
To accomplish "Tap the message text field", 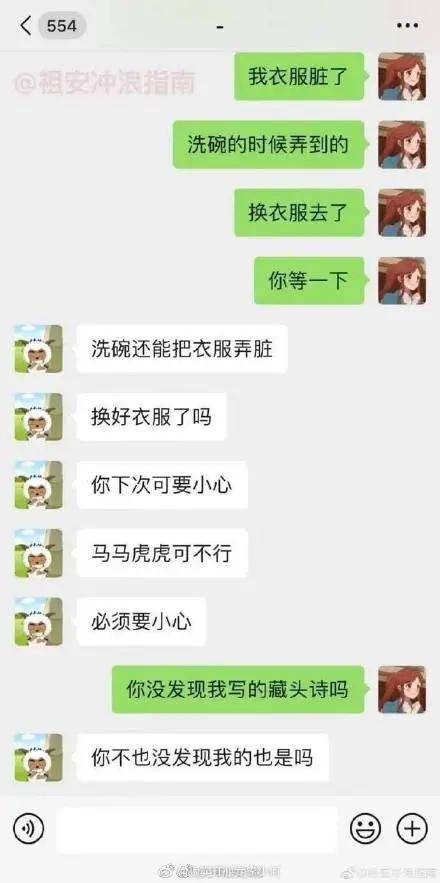I will point(197,829).
